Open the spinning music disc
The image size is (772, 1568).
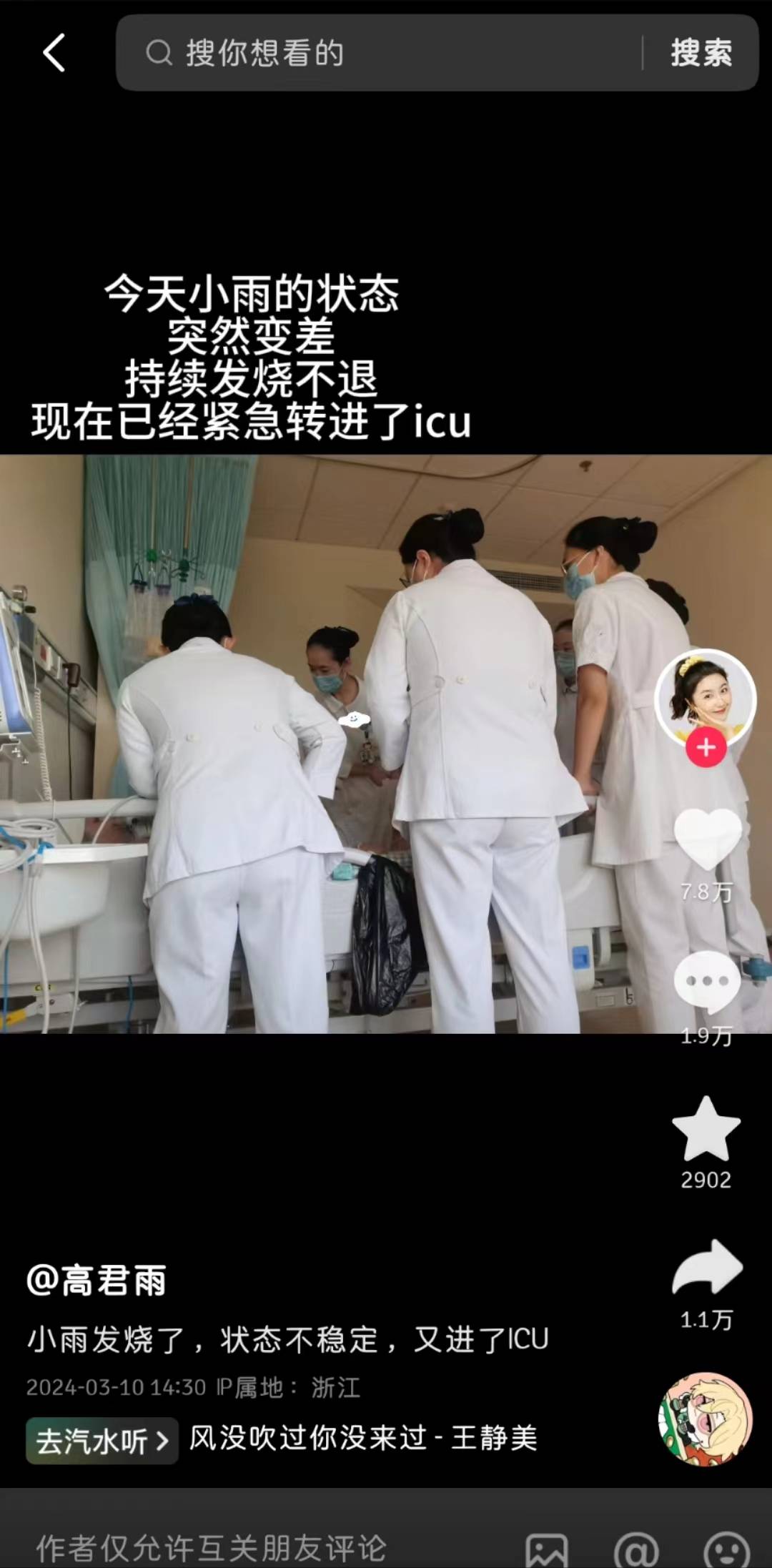pos(705,1419)
